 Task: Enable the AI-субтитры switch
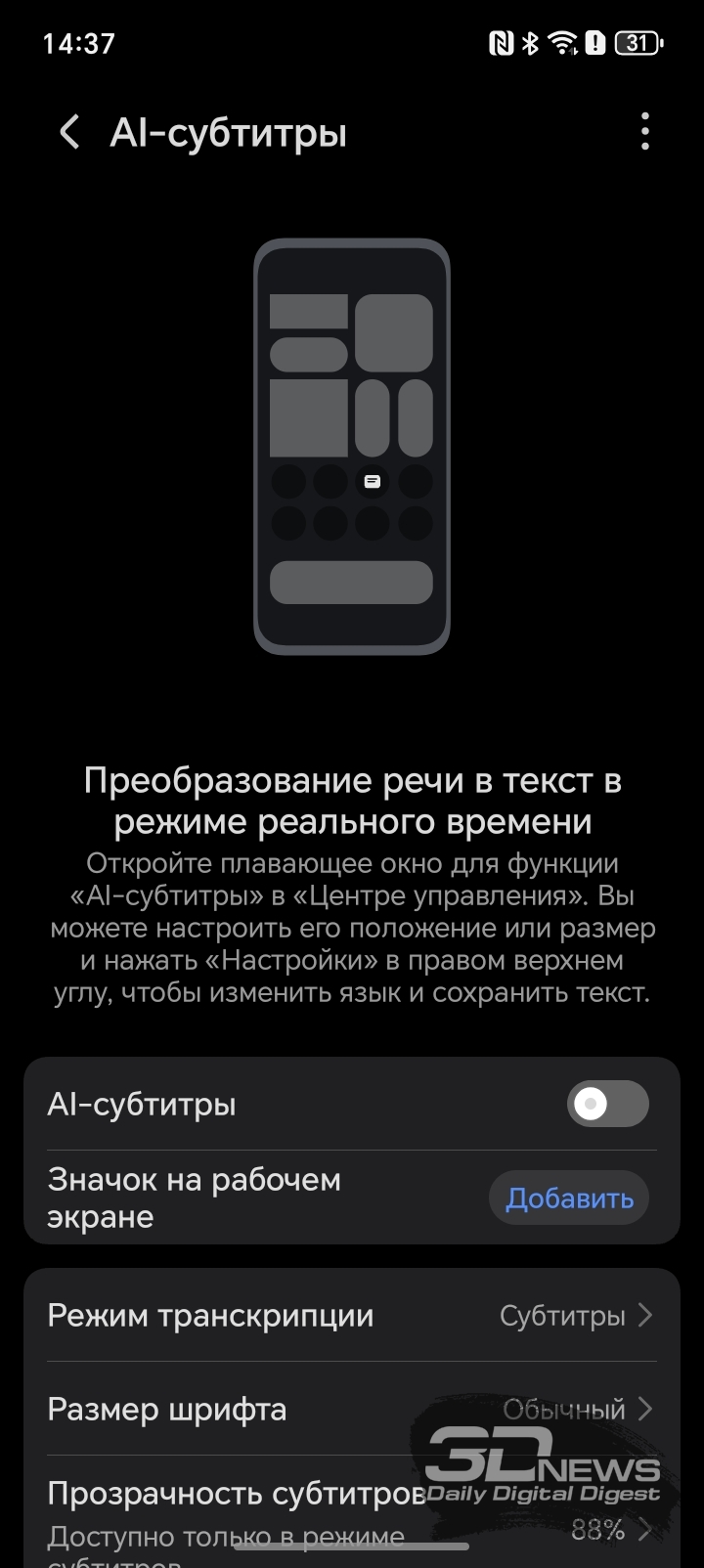607,1104
